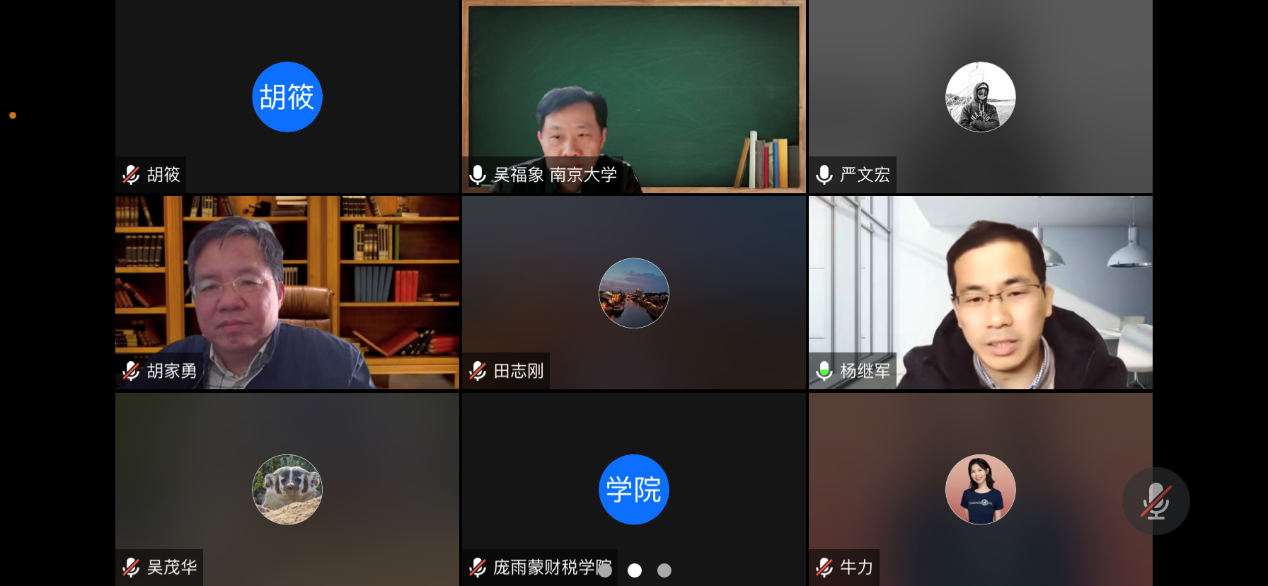Go to the last page indicator dot
Image resolution: width=1268 pixels, height=586 pixels.
point(664,570)
